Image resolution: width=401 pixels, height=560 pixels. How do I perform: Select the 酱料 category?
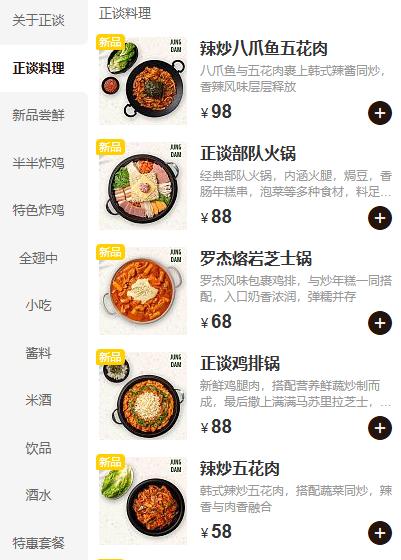click(x=38, y=353)
